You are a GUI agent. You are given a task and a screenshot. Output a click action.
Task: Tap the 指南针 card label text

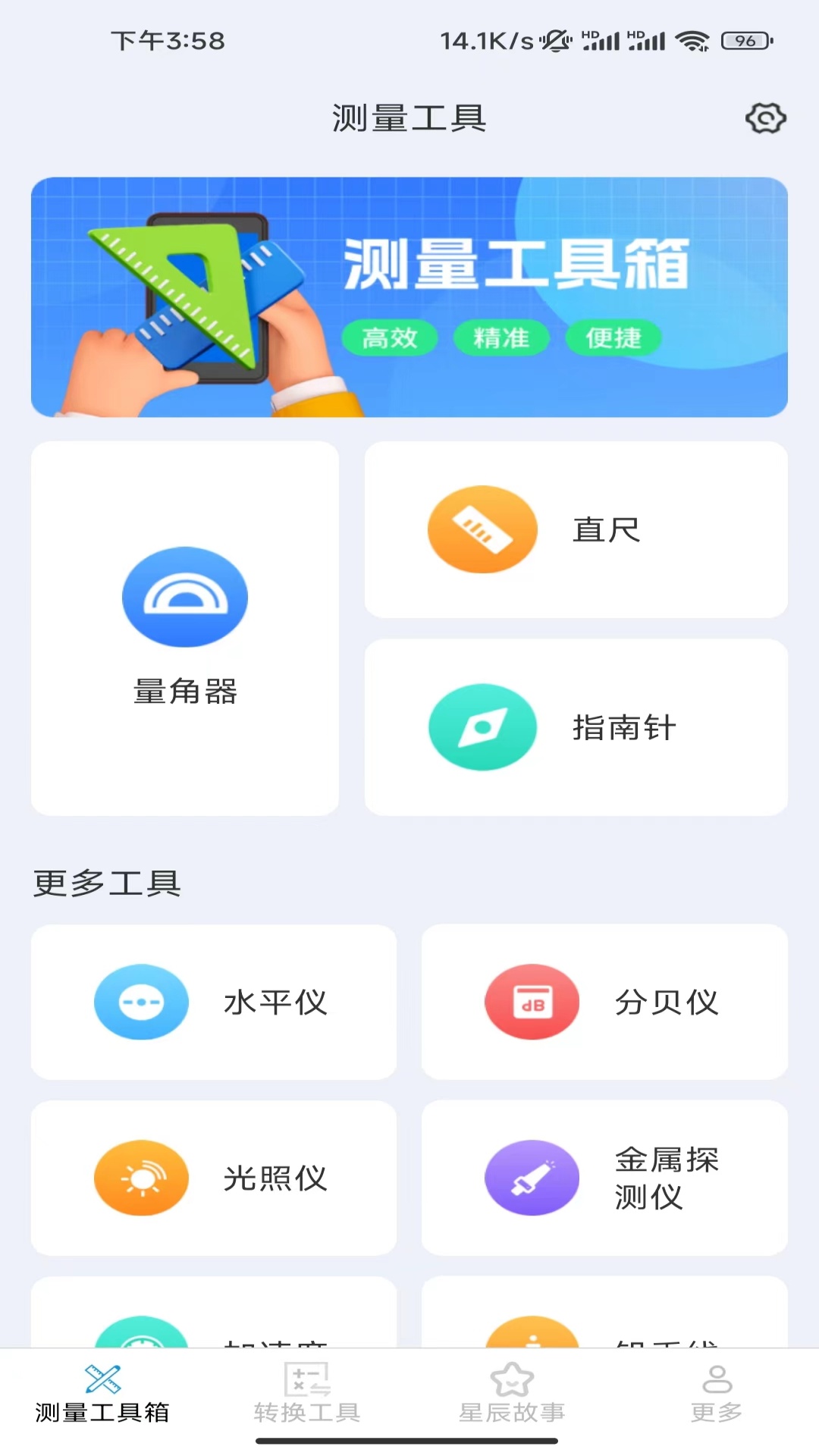(625, 726)
